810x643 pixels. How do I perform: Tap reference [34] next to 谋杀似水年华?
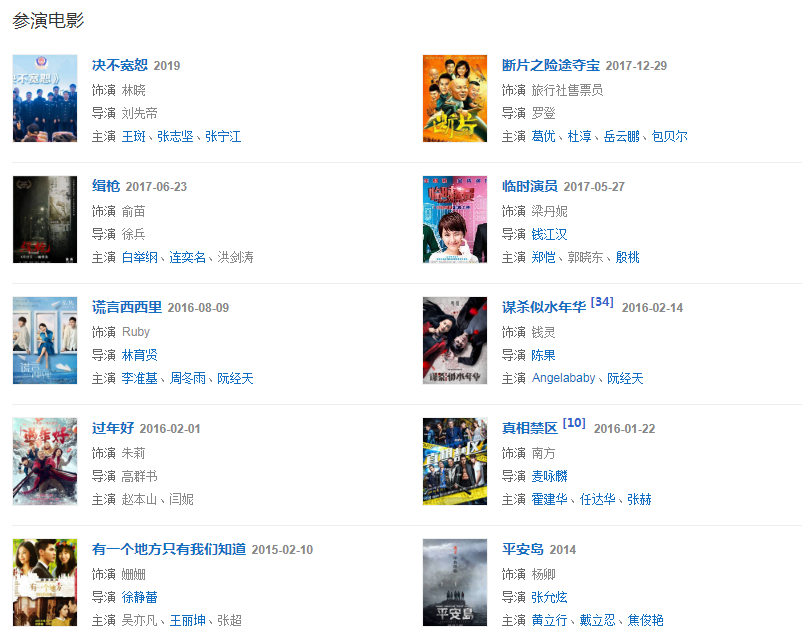(x=602, y=302)
